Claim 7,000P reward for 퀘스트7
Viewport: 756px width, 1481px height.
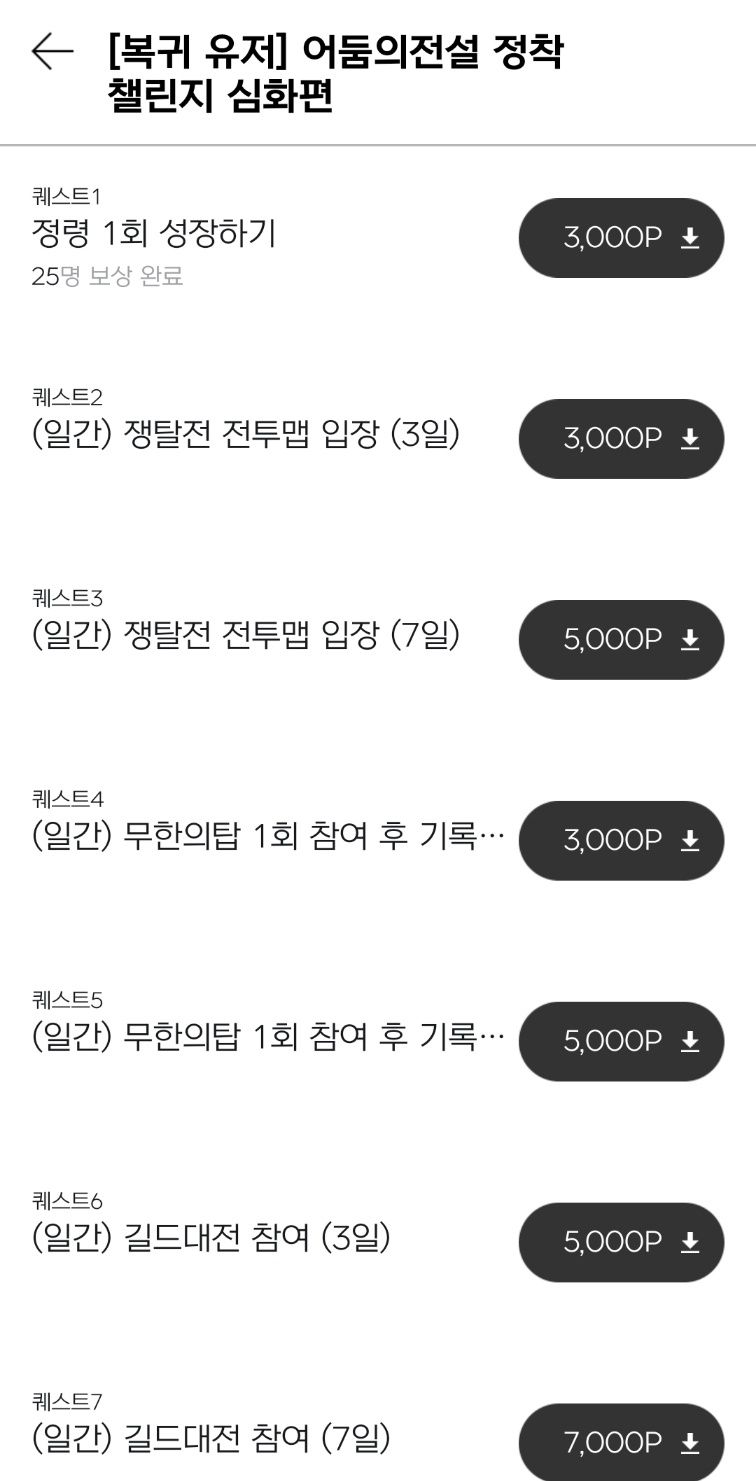click(x=621, y=1442)
